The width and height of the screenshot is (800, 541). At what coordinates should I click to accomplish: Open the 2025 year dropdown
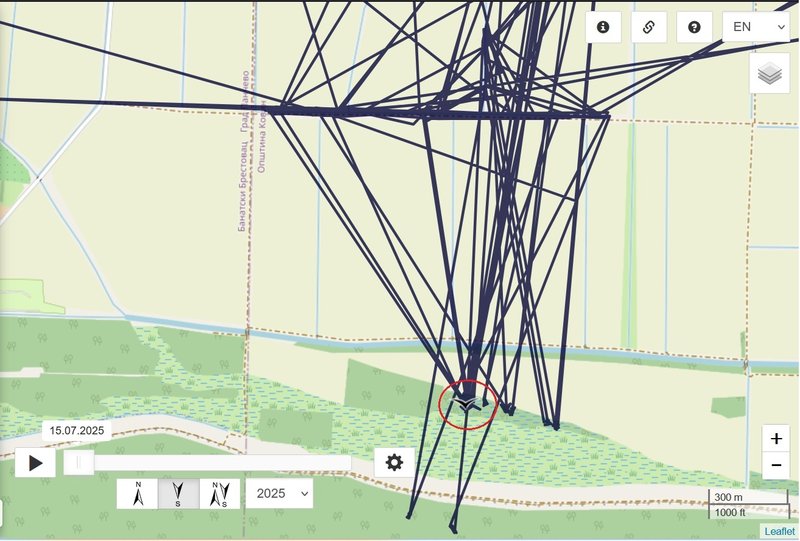[x=279, y=493]
